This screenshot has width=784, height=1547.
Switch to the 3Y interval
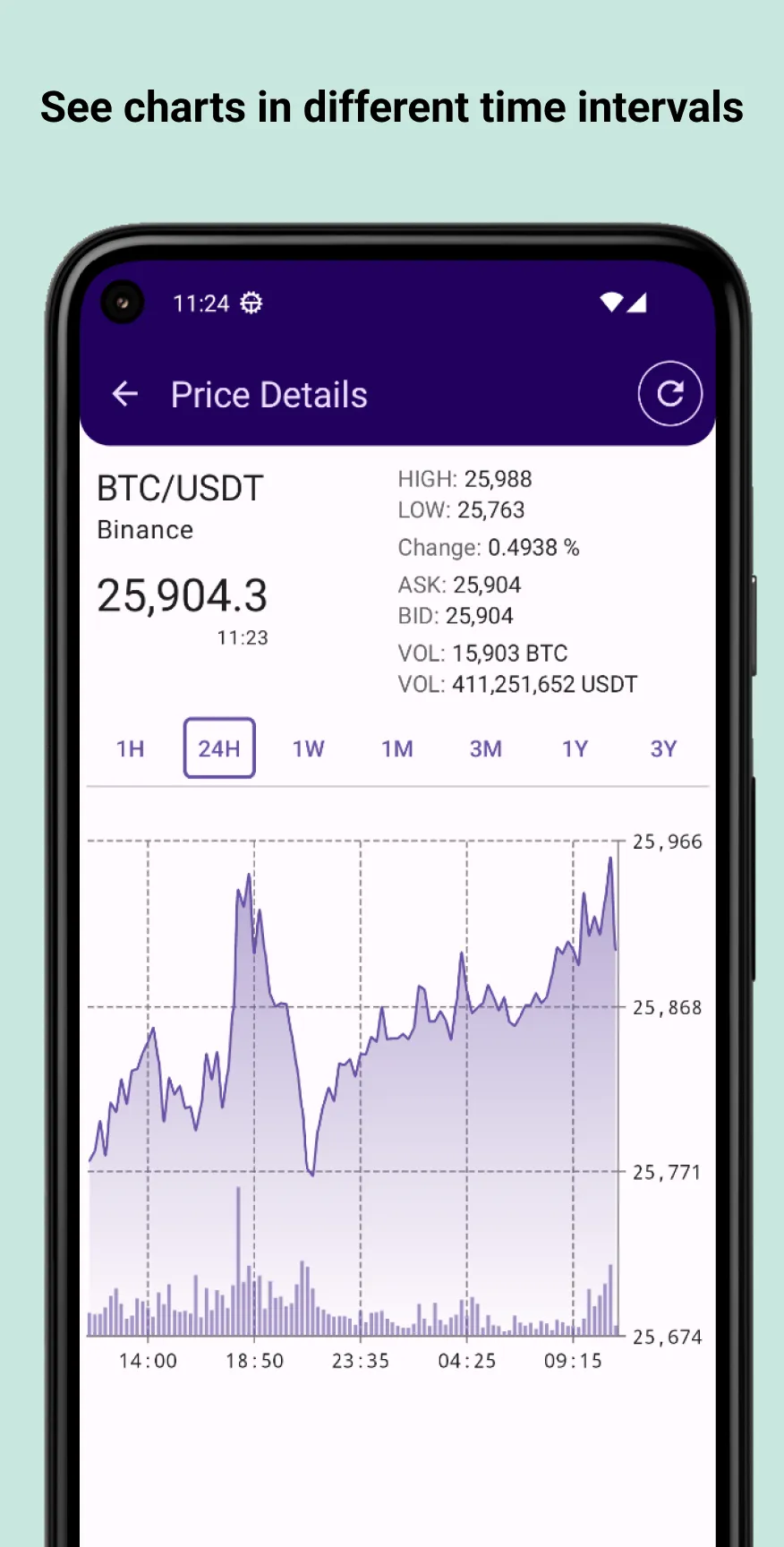pos(663,748)
